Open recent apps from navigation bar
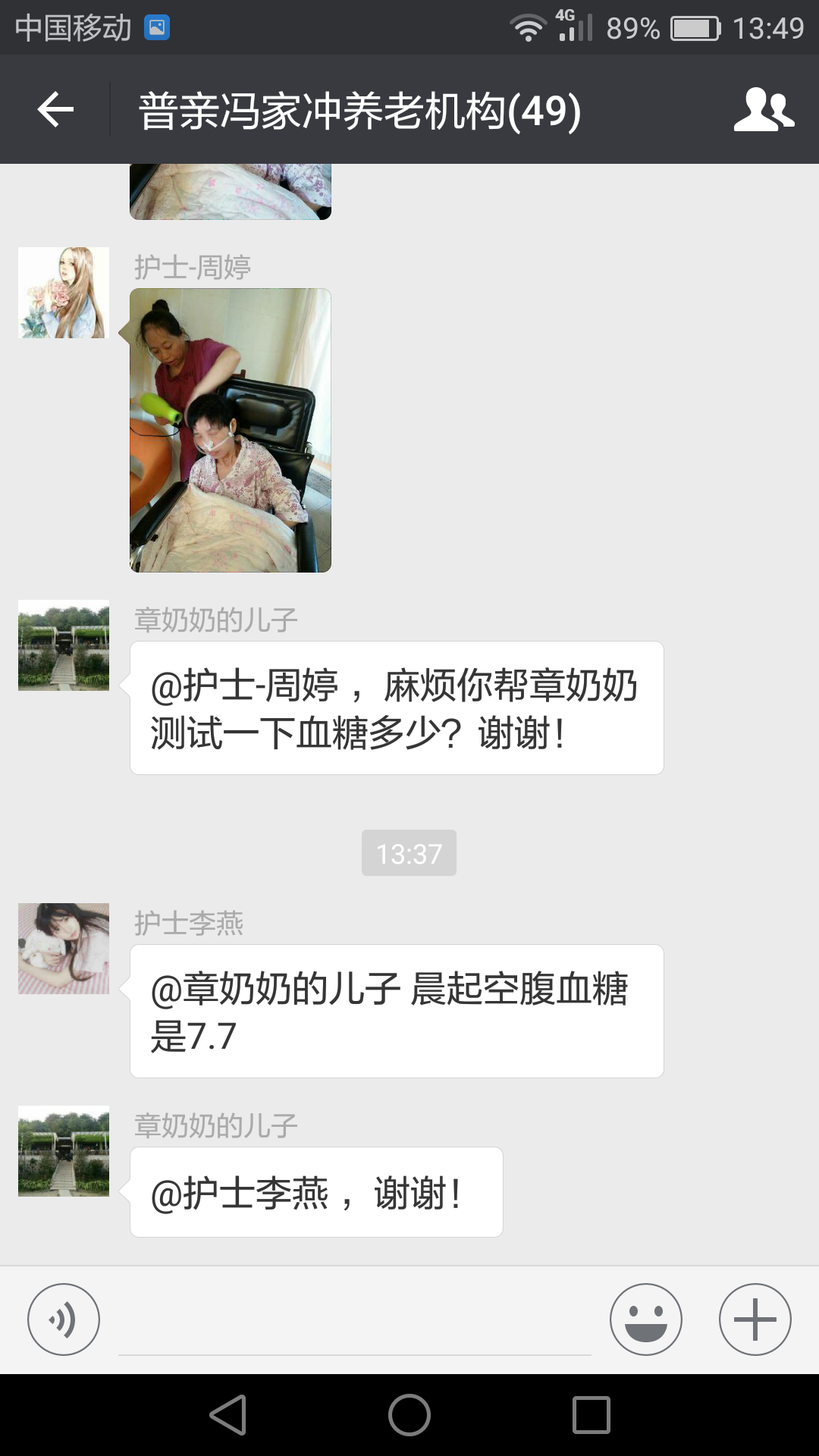The width and height of the screenshot is (819, 1456). [x=591, y=1415]
